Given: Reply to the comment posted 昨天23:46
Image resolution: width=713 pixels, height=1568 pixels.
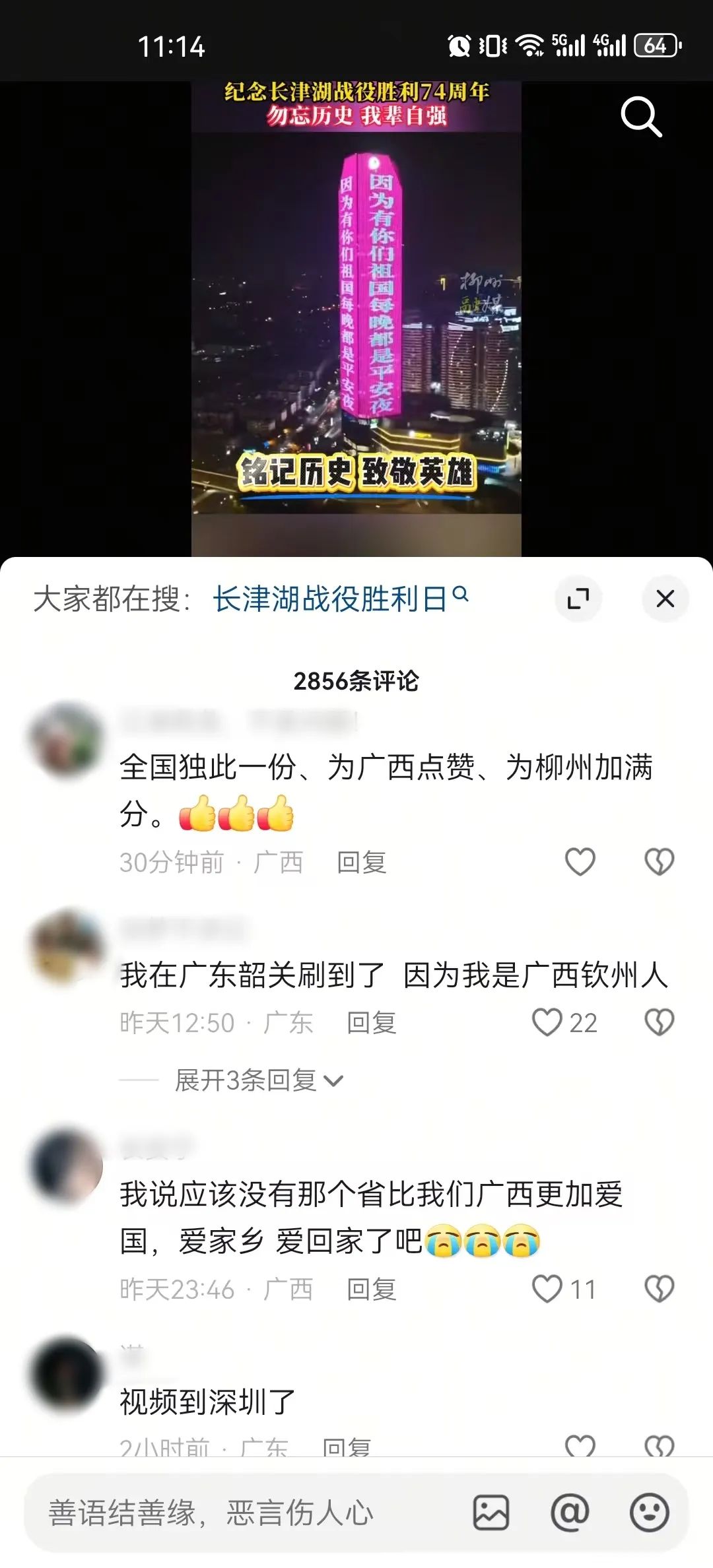Looking at the screenshot, I should tap(372, 1290).
